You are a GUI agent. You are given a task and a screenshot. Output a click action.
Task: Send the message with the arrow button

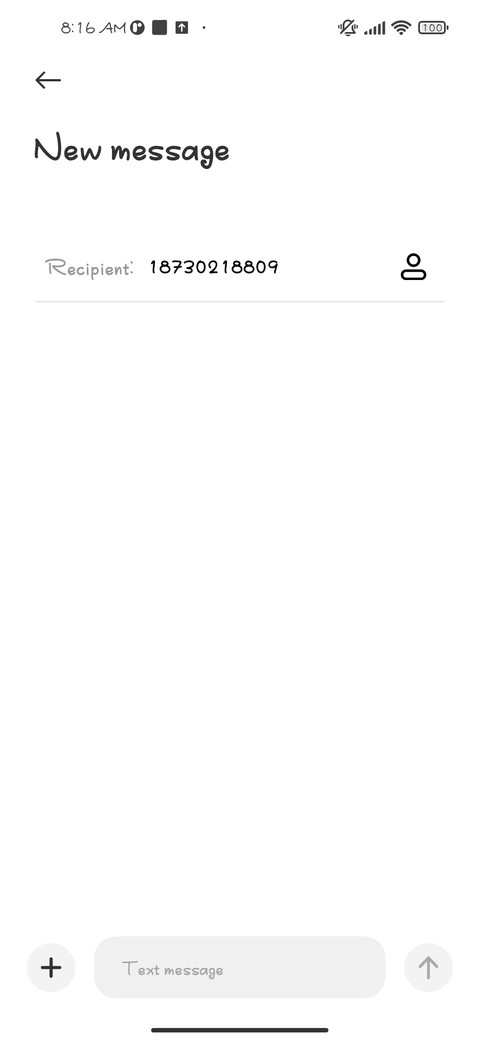[428, 968]
